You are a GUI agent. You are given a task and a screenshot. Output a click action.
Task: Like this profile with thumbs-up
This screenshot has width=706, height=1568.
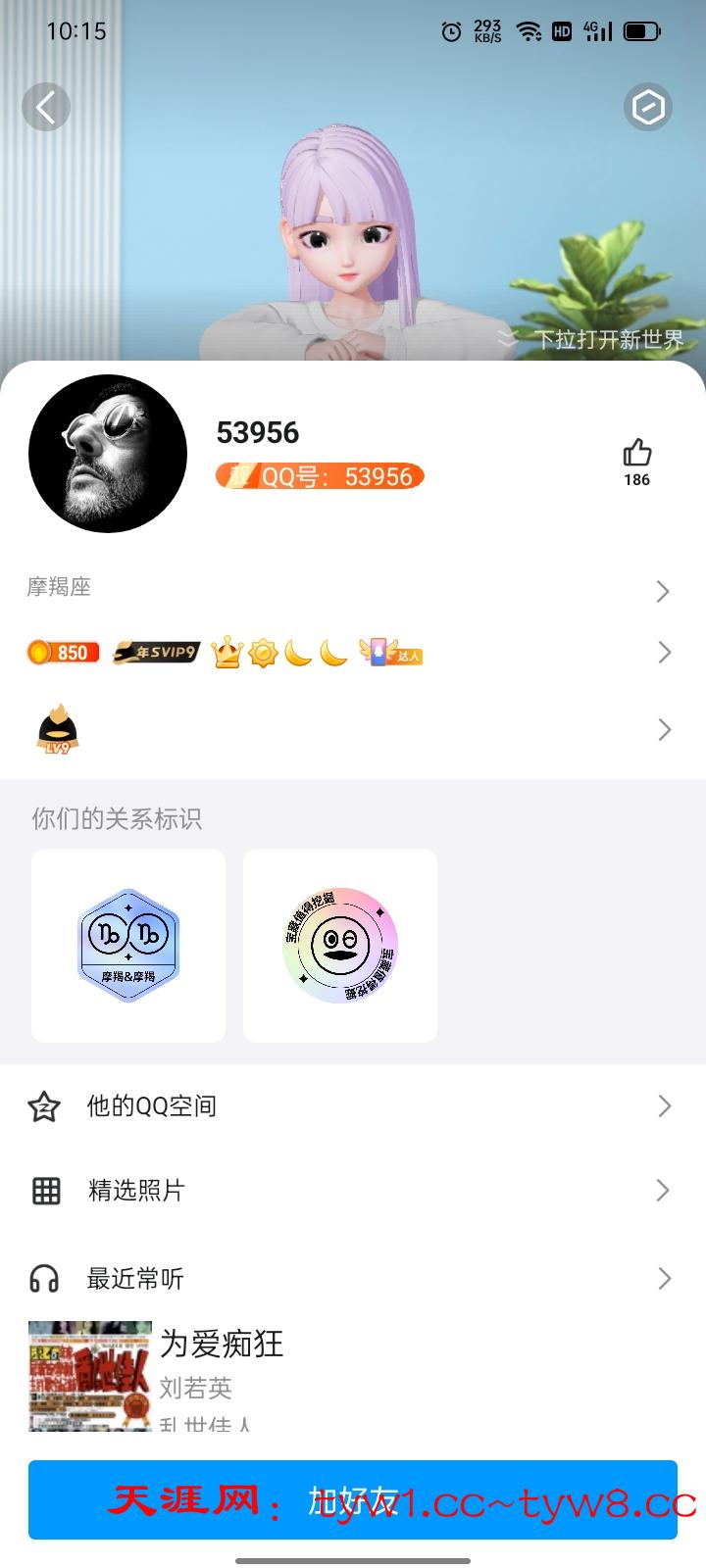coord(636,454)
